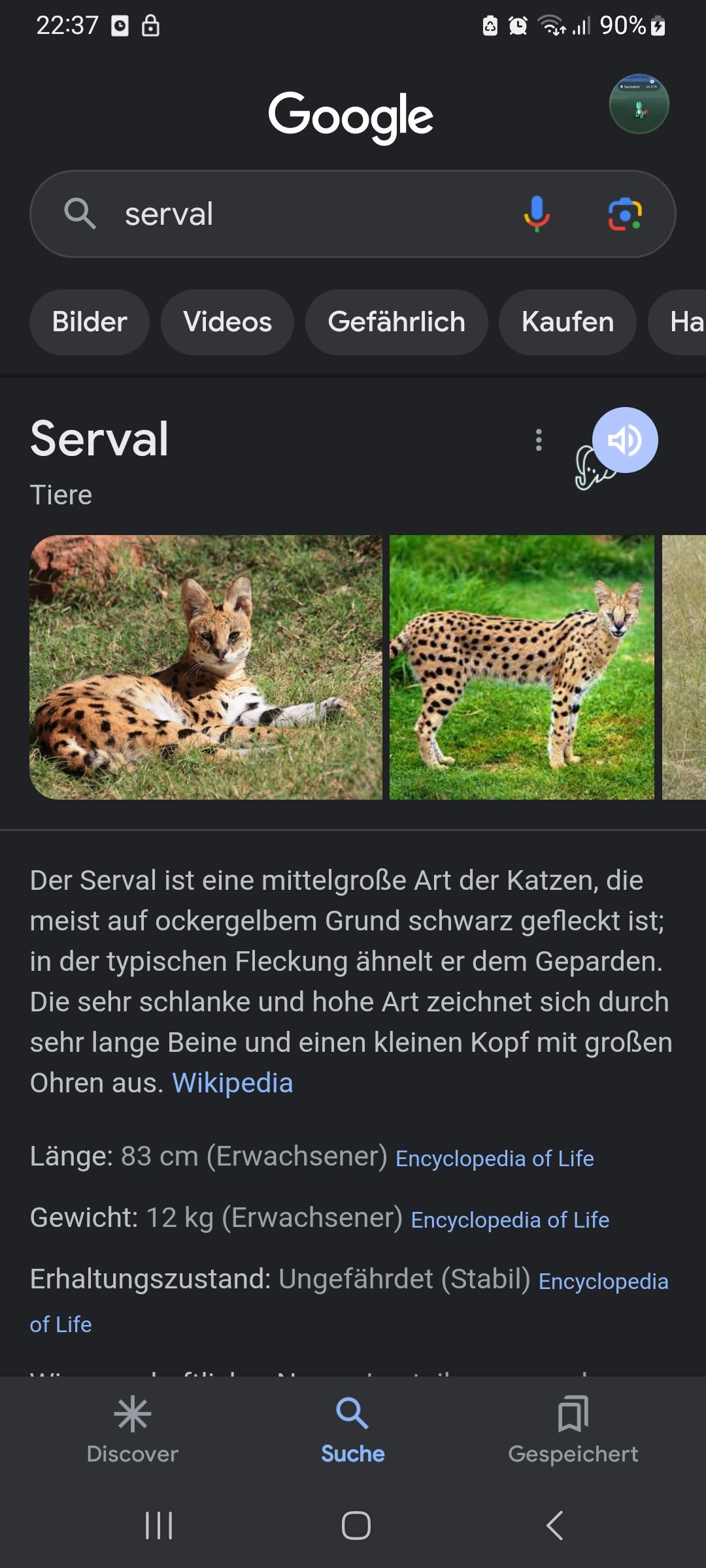Open the account profile picture
Viewport: 706px width, 1568px height.
point(639,105)
